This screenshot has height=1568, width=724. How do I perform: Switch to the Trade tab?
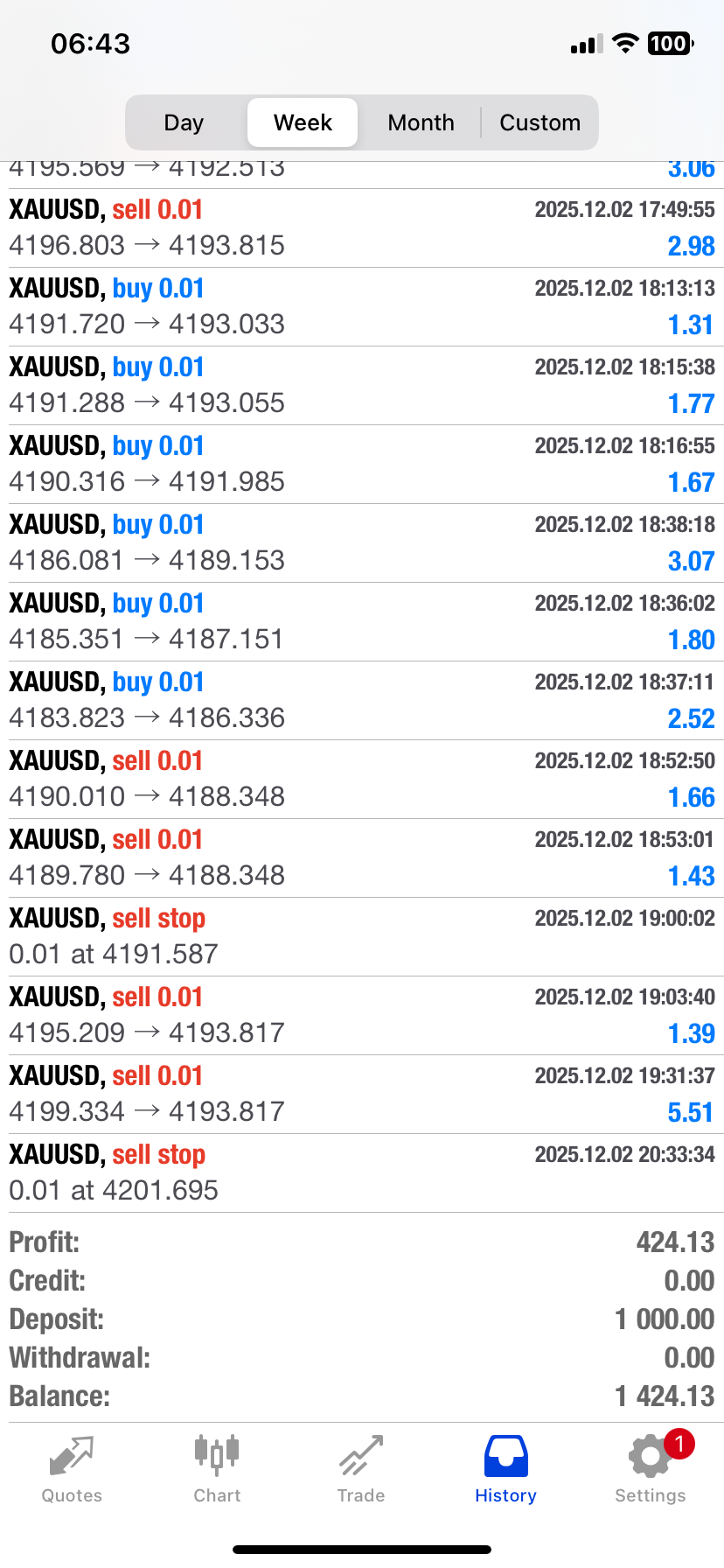[361, 1470]
